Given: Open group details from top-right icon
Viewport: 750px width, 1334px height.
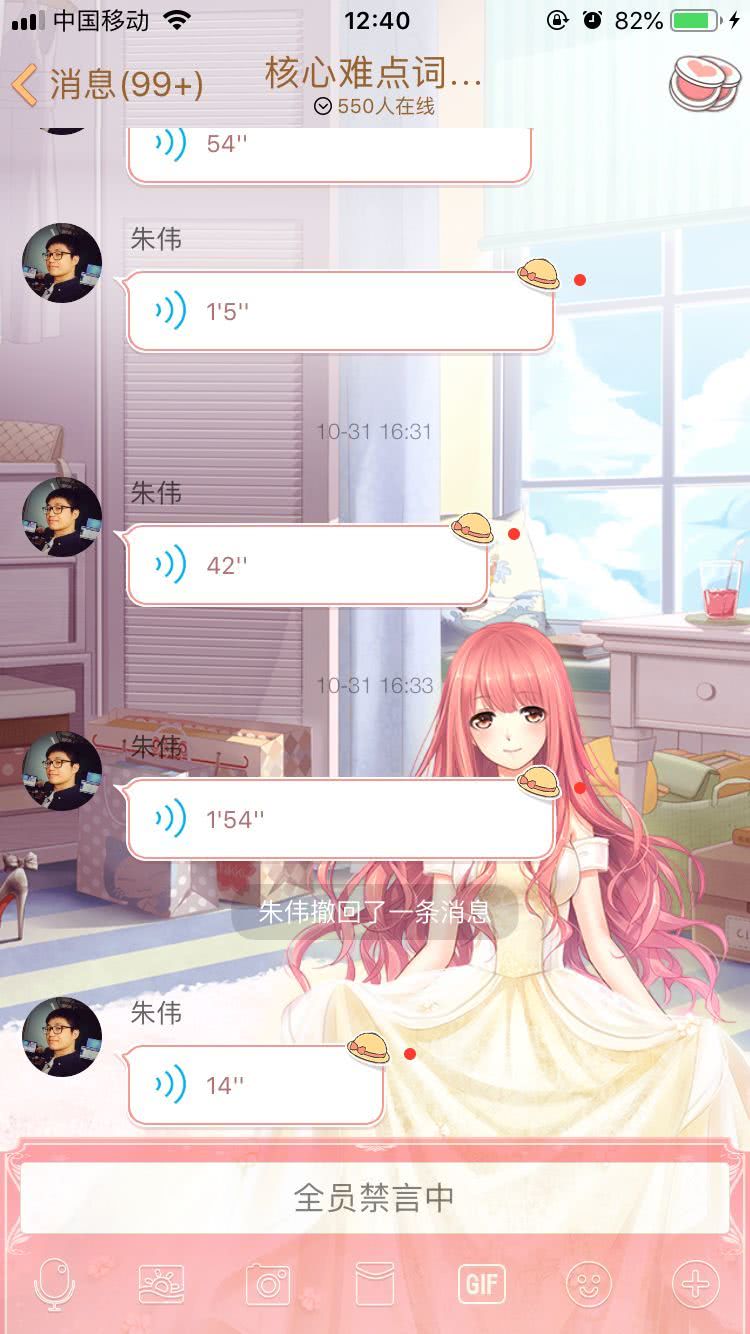Looking at the screenshot, I should pyautogui.click(x=703, y=84).
